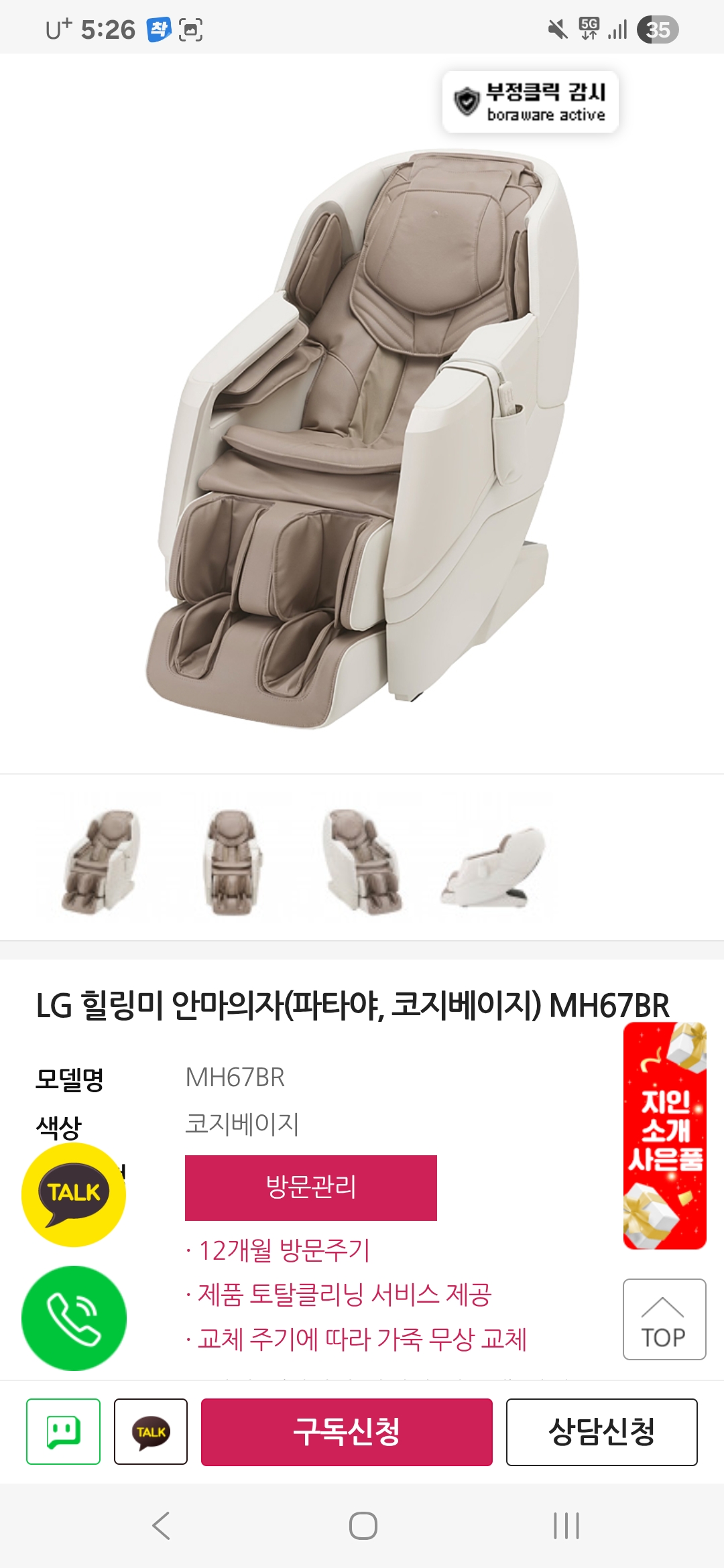Open the floating KakaoTalk chat bubble
The width and height of the screenshot is (724, 1568).
tap(74, 1195)
